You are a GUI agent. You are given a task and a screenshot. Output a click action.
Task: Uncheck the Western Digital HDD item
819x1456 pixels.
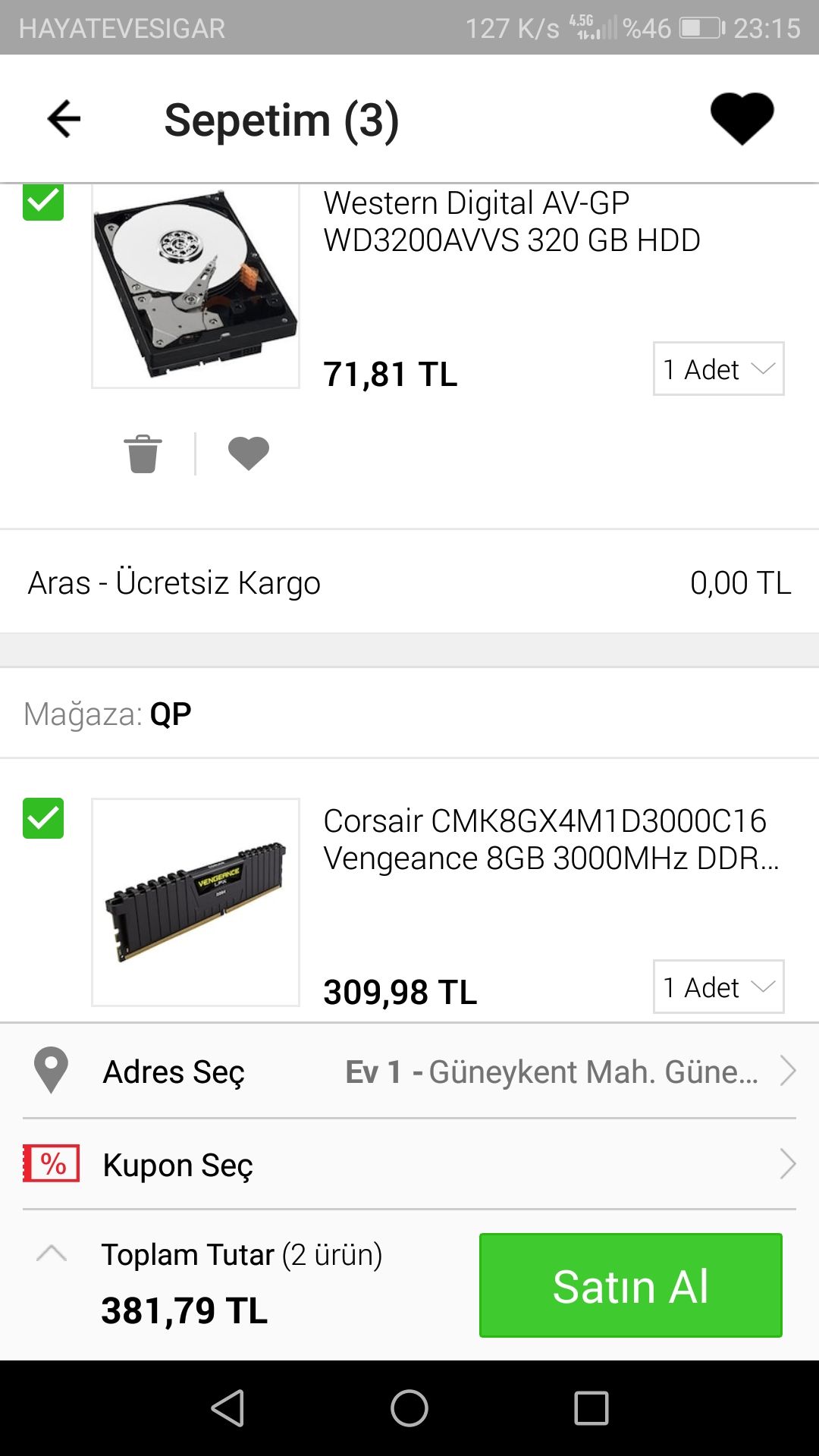[x=43, y=202]
